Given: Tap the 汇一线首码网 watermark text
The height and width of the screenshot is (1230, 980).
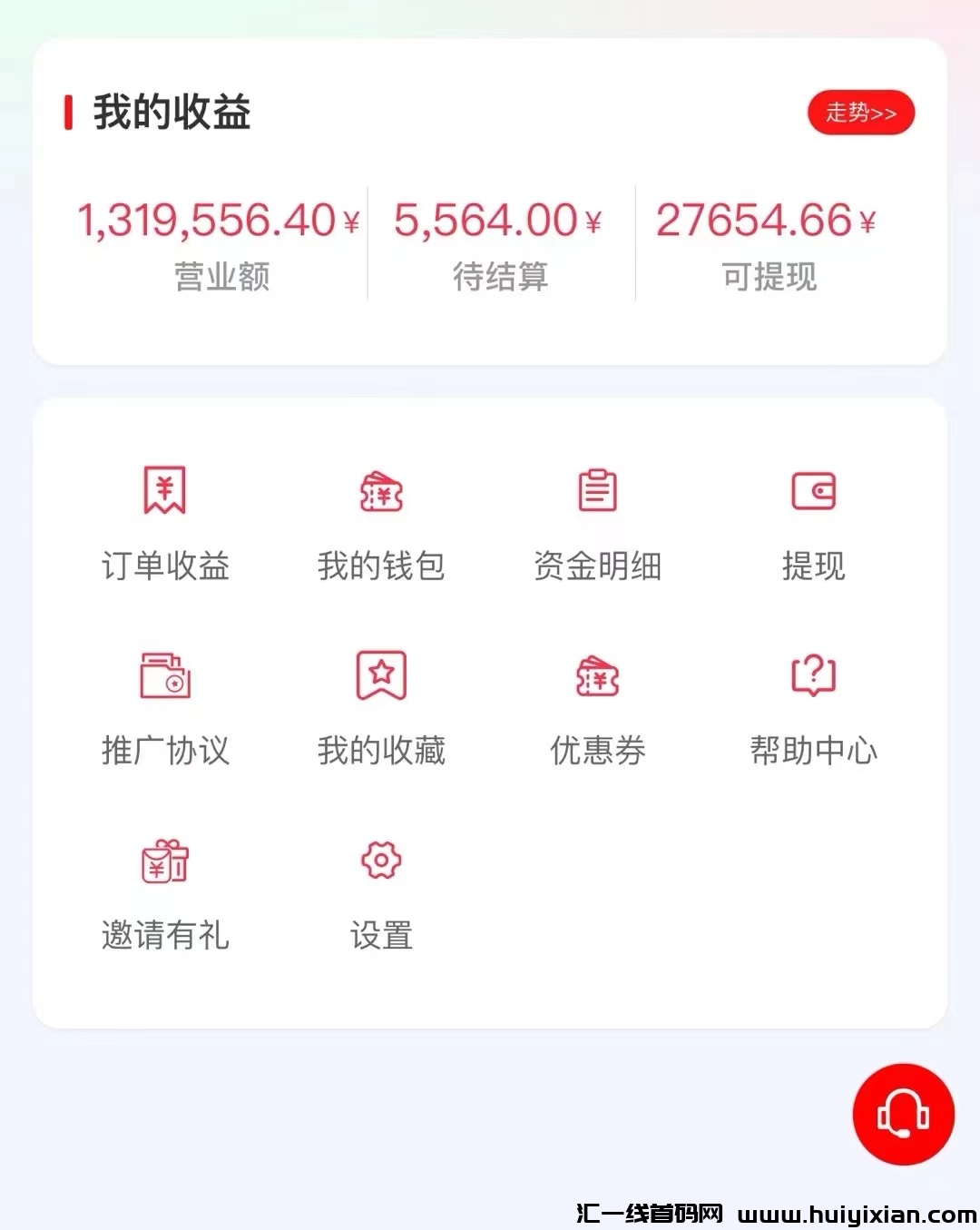Looking at the screenshot, I should [x=650, y=1214].
